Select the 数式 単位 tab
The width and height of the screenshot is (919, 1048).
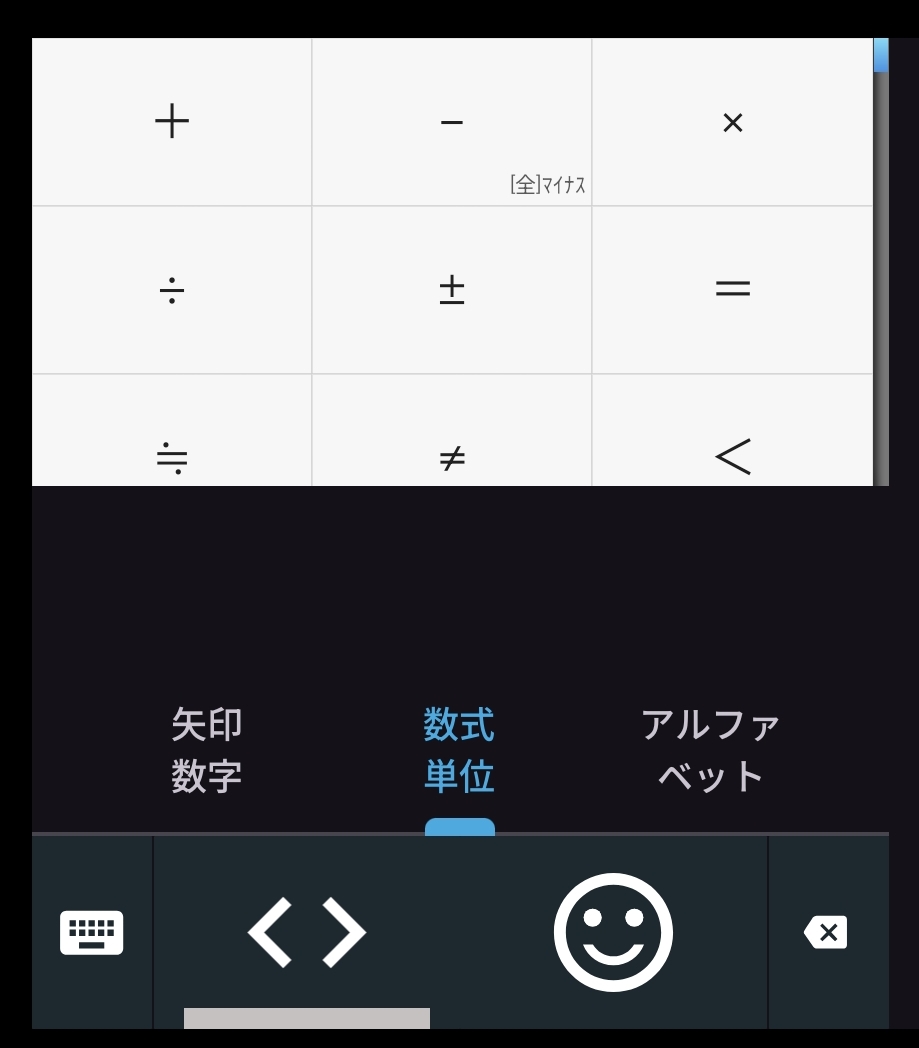459,750
